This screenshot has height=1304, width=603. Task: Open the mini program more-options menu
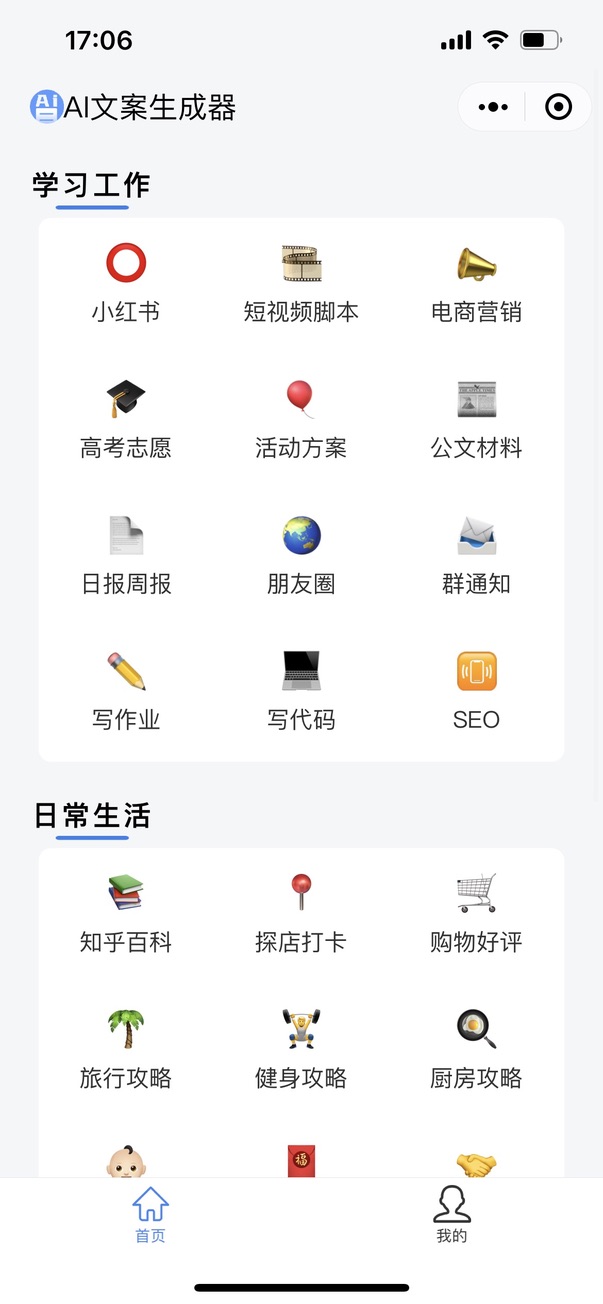coord(493,107)
